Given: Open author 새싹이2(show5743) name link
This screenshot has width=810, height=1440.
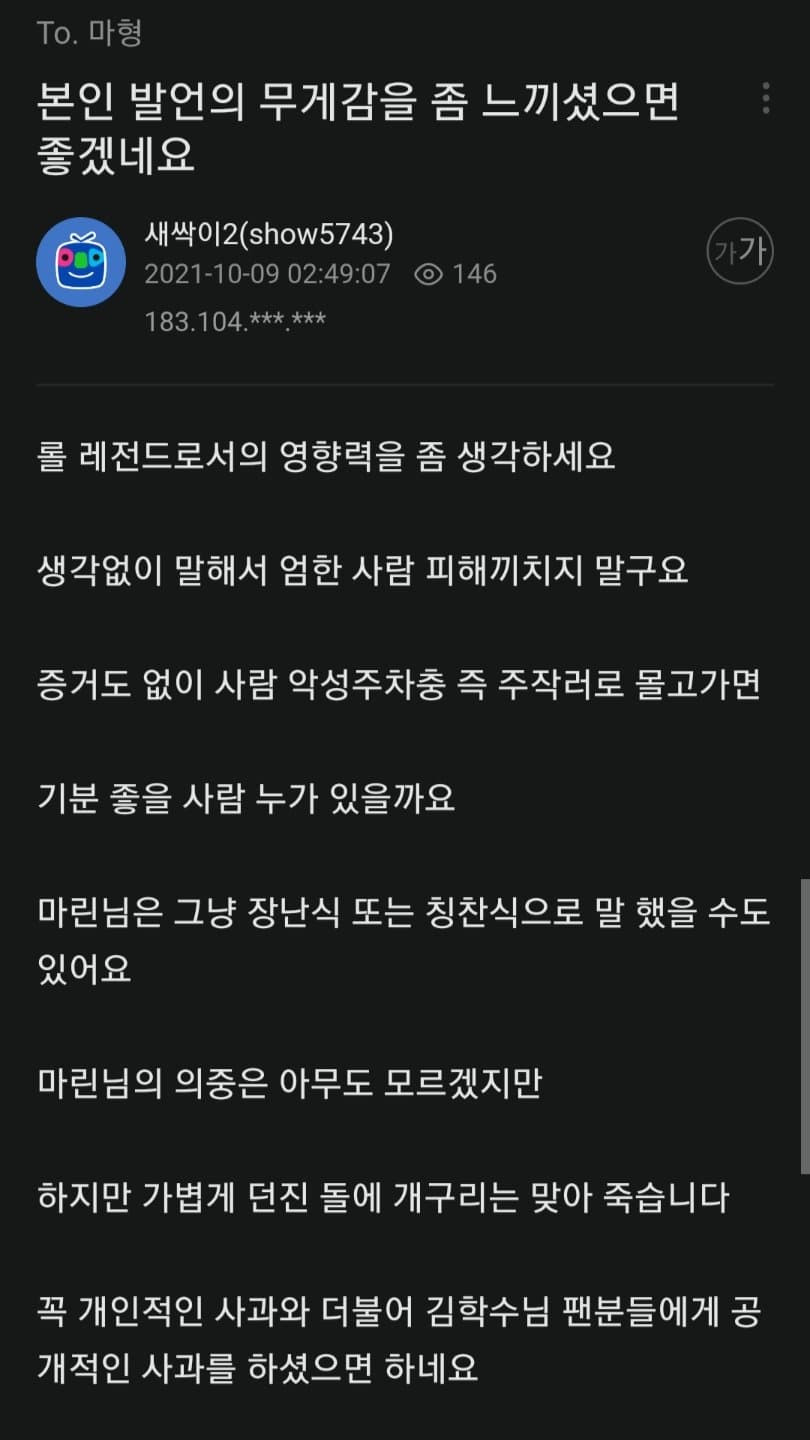Looking at the screenshot, I should point(269,235).
